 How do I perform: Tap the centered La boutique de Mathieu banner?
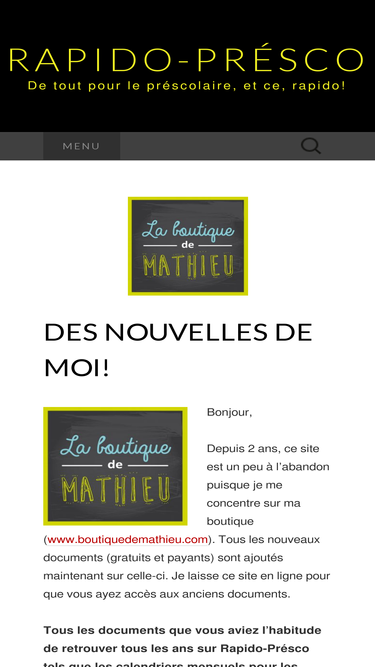pos(188,246)
